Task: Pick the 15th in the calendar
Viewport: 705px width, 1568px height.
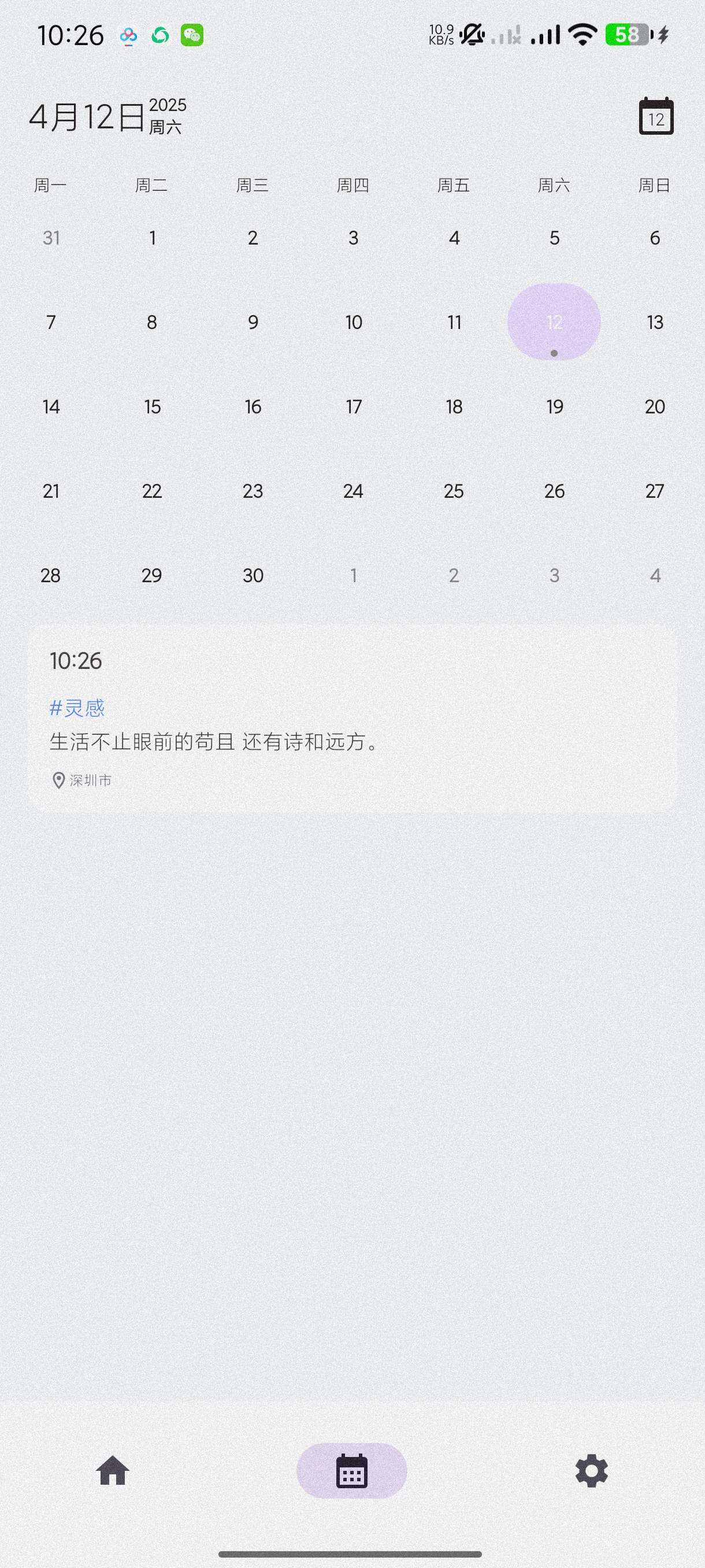Action: pyautogui.click(x=152, y=406)
